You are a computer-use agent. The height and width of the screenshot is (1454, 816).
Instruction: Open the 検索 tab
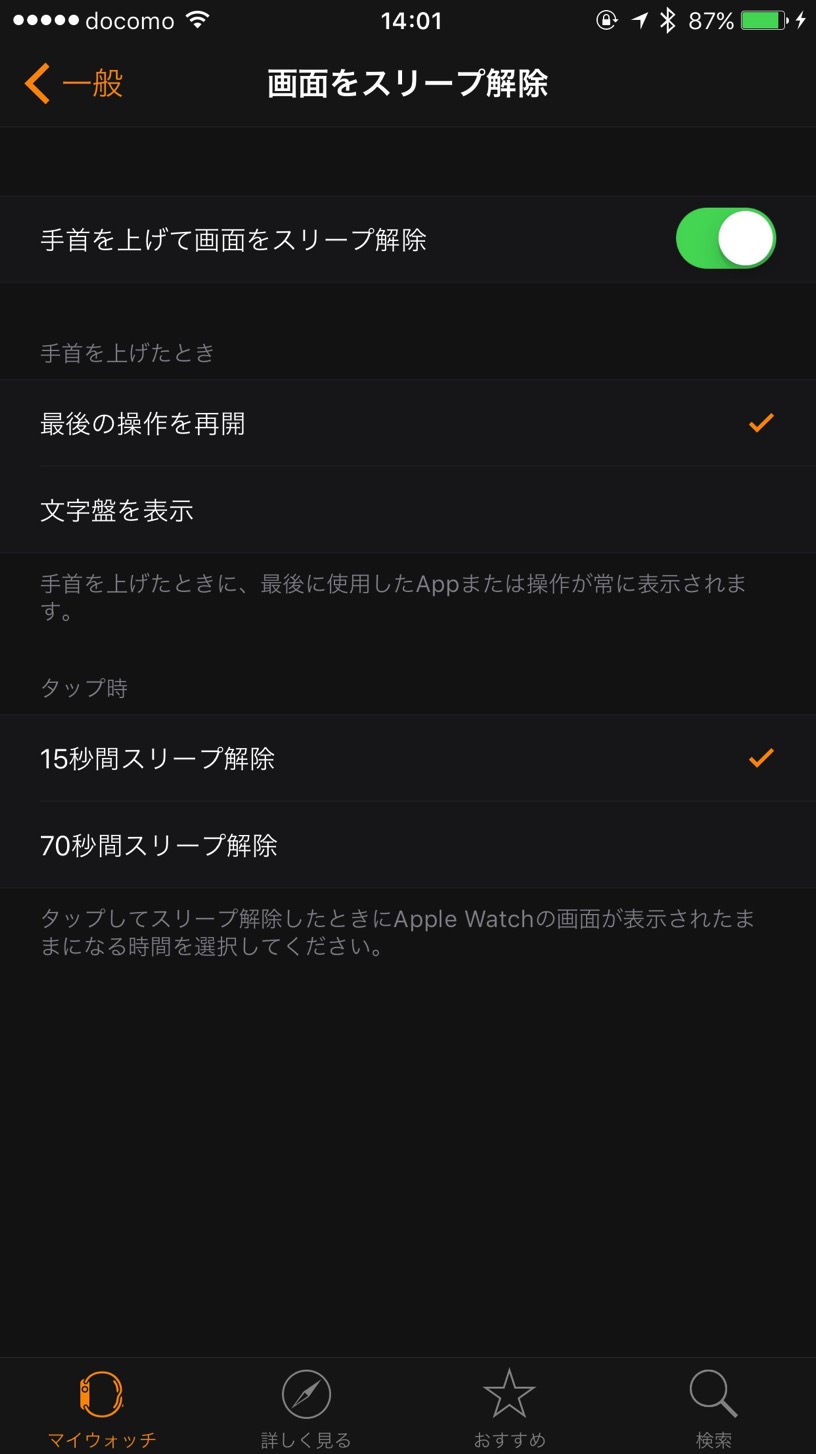pyautogui.click(x=714, y=1408)
